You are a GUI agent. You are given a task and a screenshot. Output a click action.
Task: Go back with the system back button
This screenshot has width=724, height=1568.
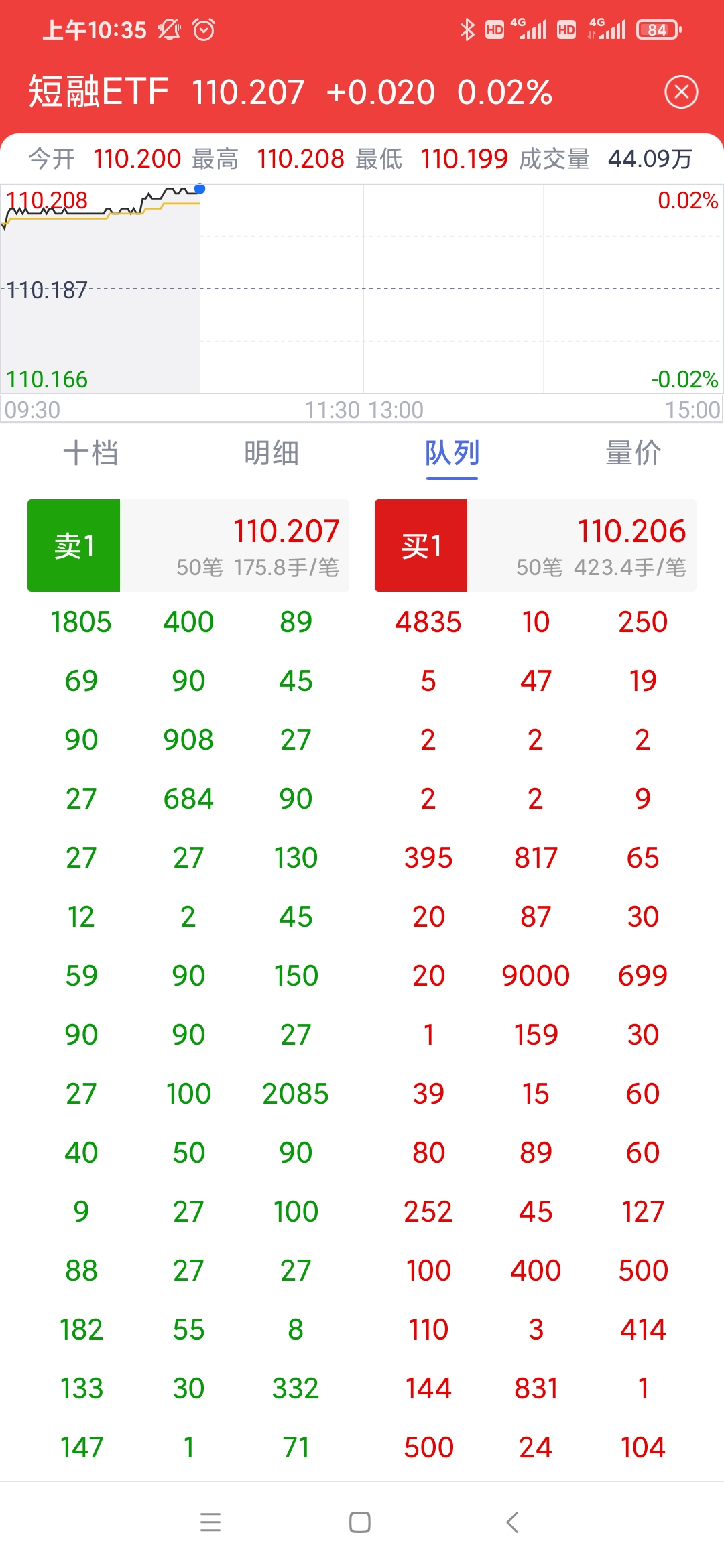(512, 1522)
